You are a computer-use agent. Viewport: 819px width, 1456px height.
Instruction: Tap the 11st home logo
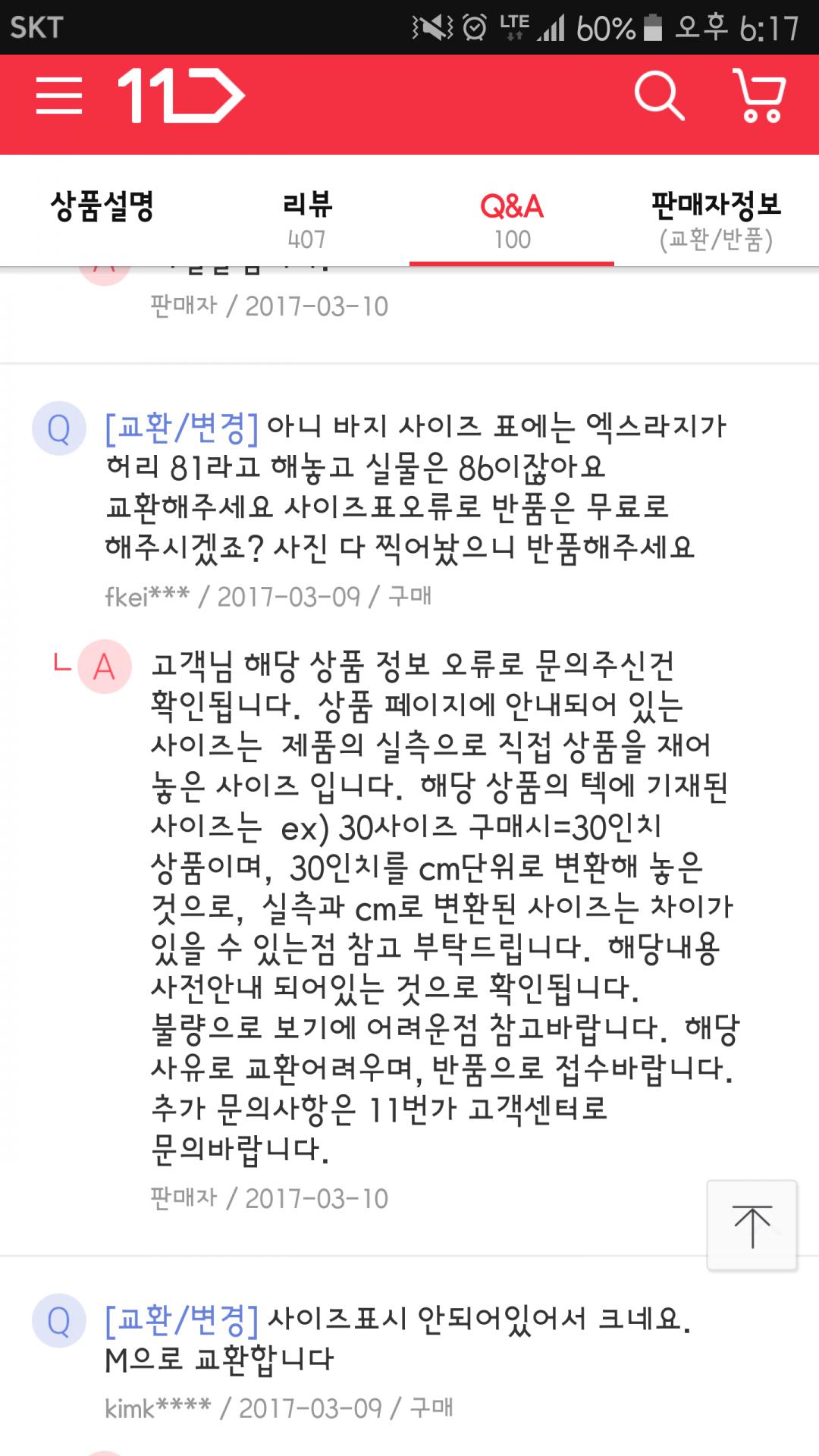point(181,96)
